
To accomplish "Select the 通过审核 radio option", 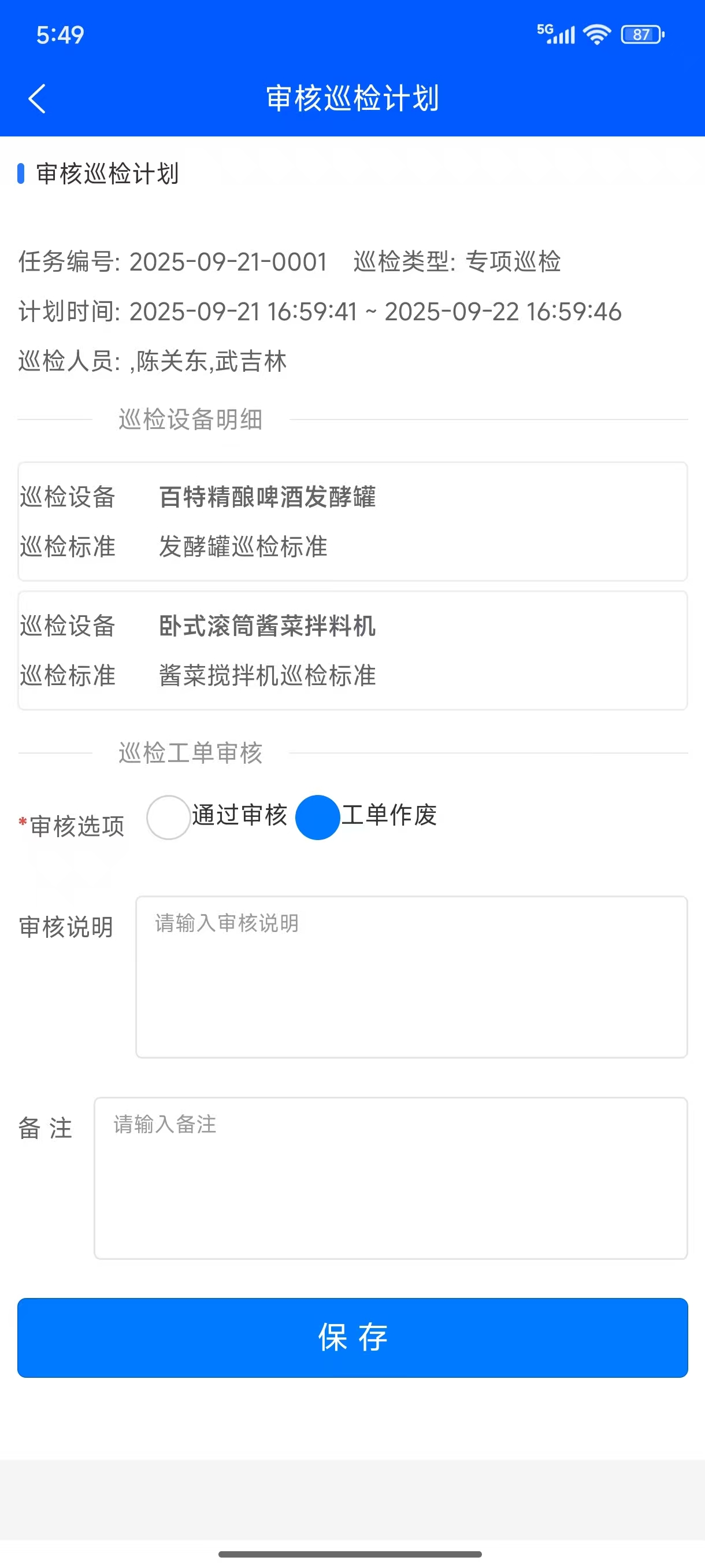I will [169, 817].
